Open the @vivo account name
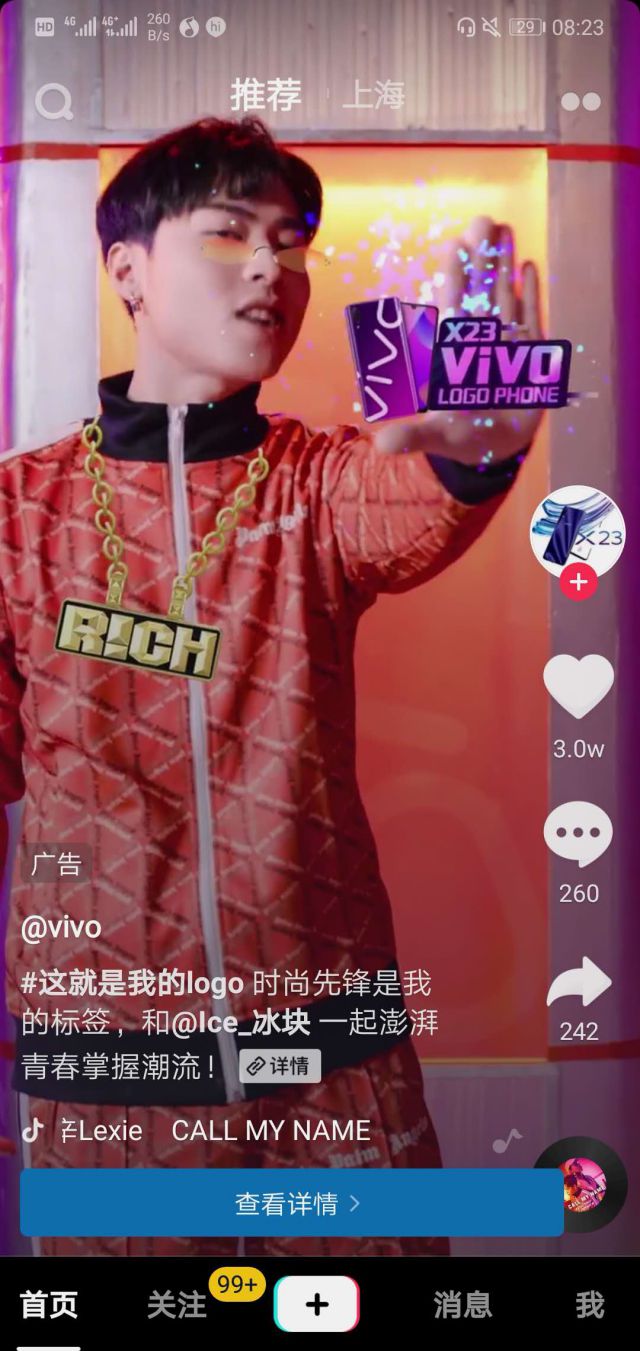Screen dimensions: 640x1351 (x=61, y=927)
